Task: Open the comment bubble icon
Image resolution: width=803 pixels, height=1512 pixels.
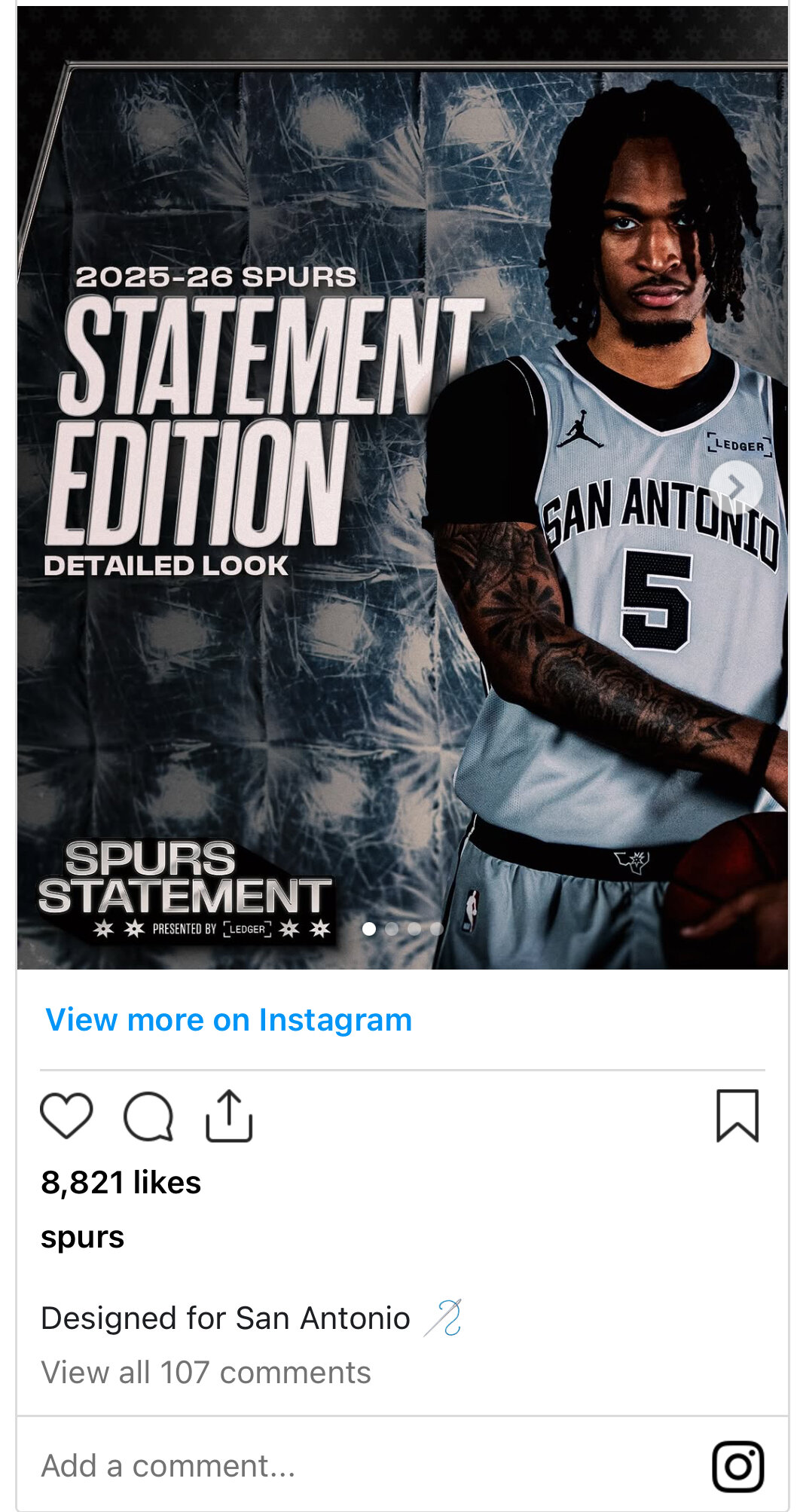Action: [x=148, y=1116]
